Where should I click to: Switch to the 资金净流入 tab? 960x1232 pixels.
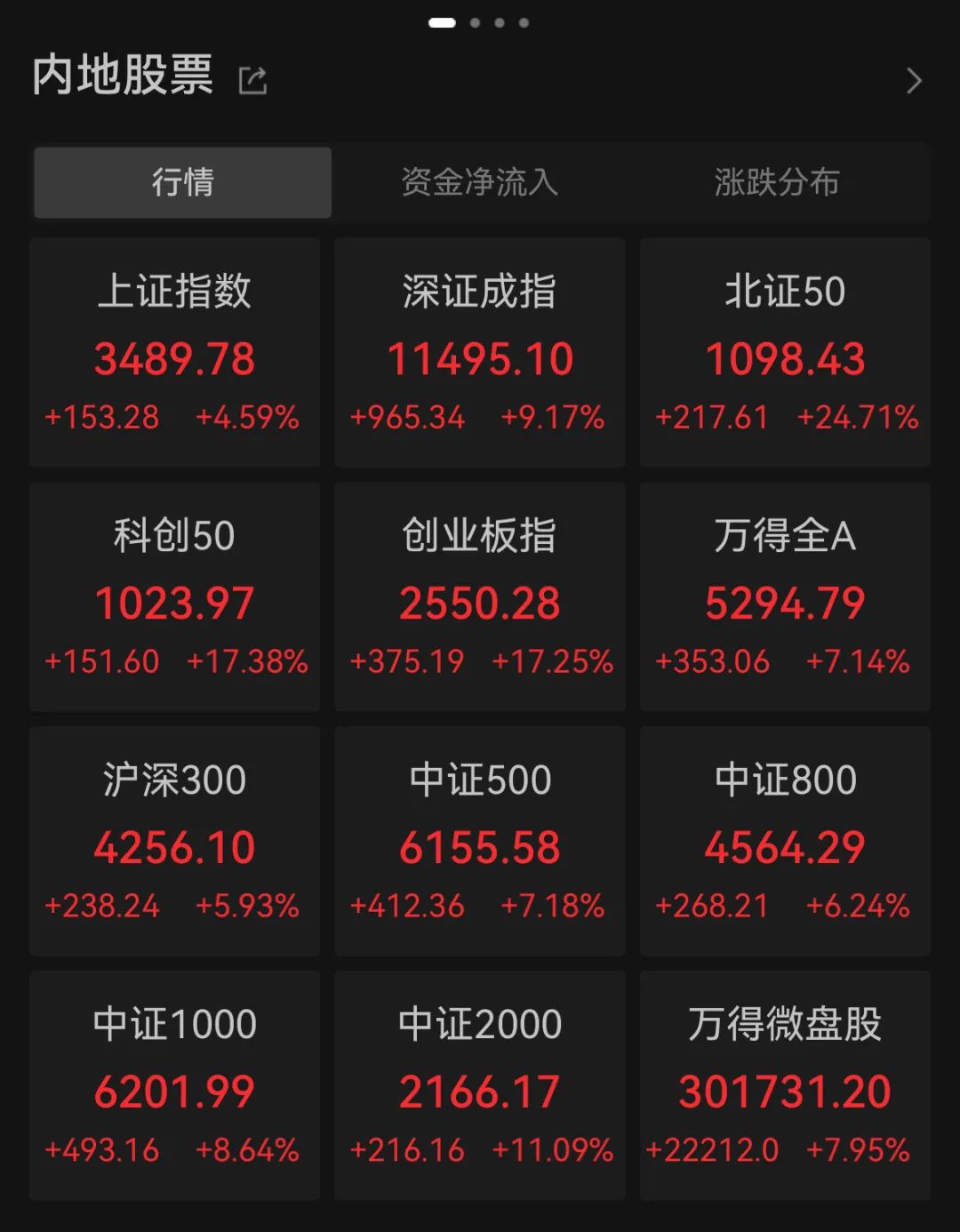pos(480,183)
